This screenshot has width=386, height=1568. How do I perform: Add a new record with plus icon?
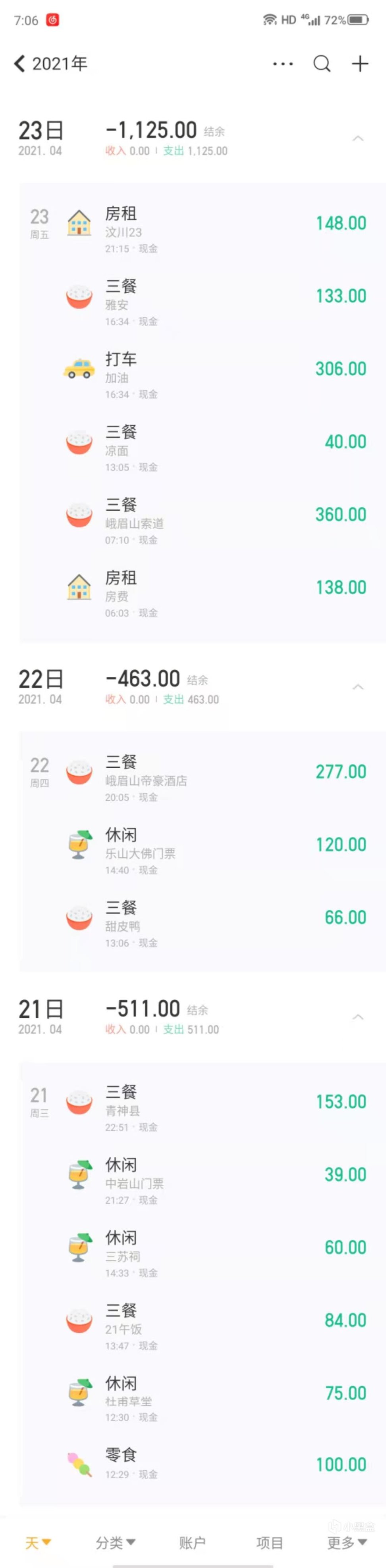point(360,64)
